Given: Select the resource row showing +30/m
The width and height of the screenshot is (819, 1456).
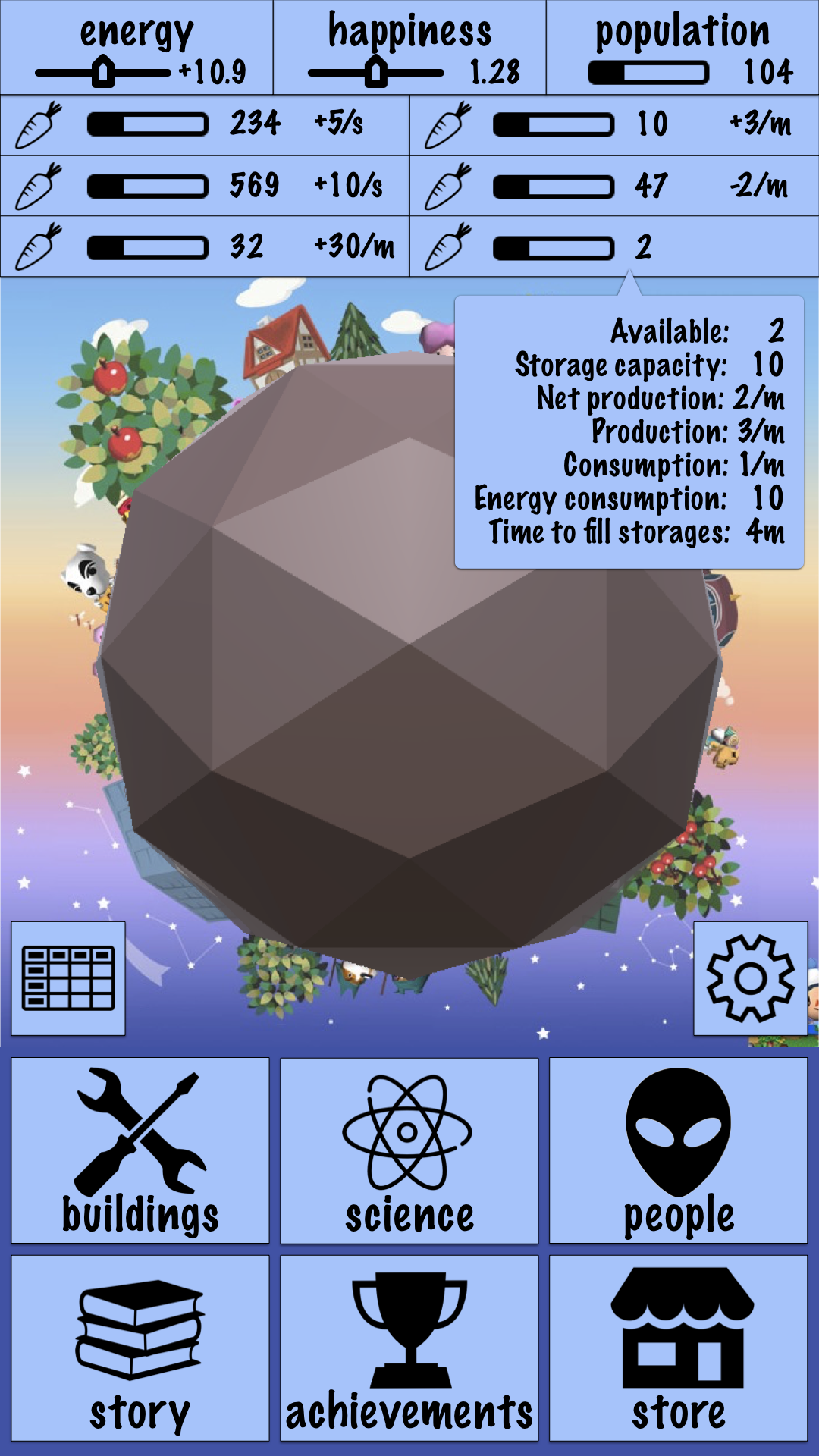Looking at the screenshot, I should pos(205,246).
